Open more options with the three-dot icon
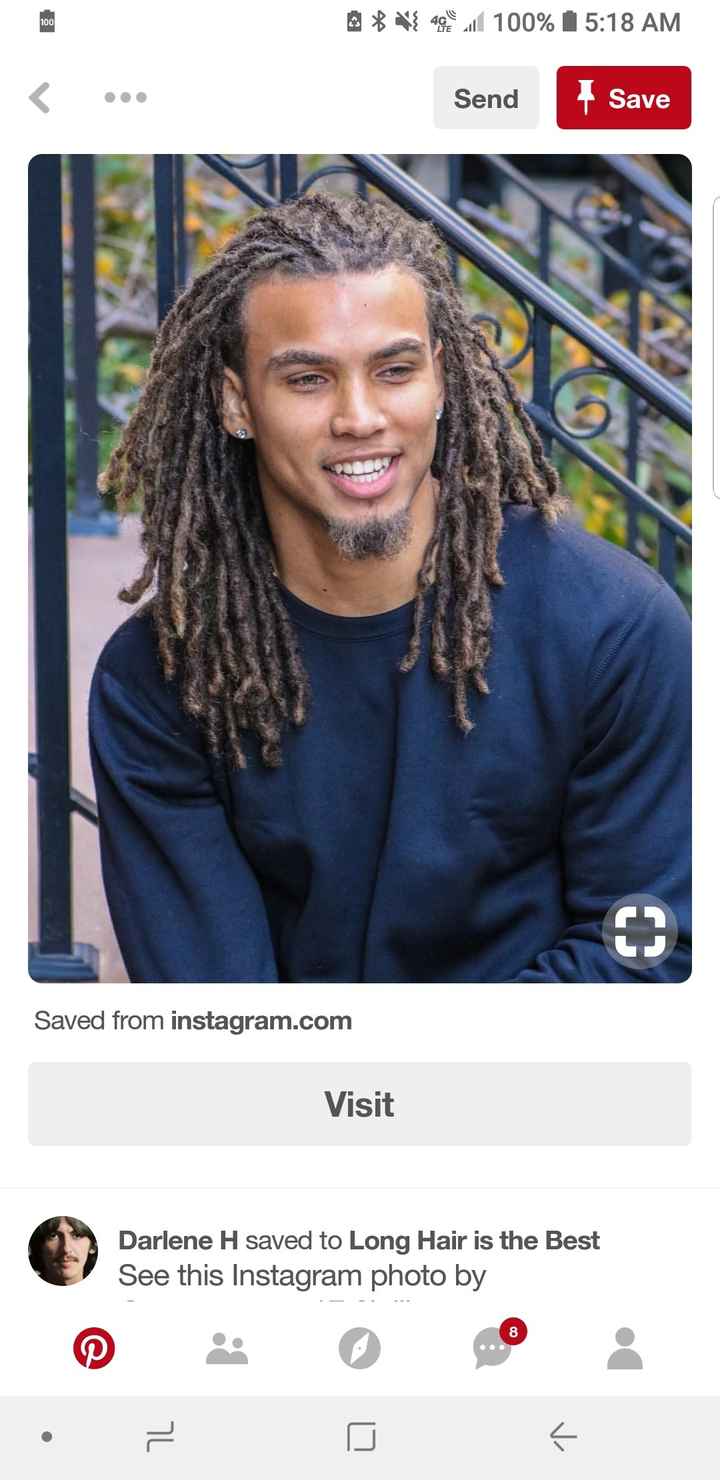 [125, 97]
